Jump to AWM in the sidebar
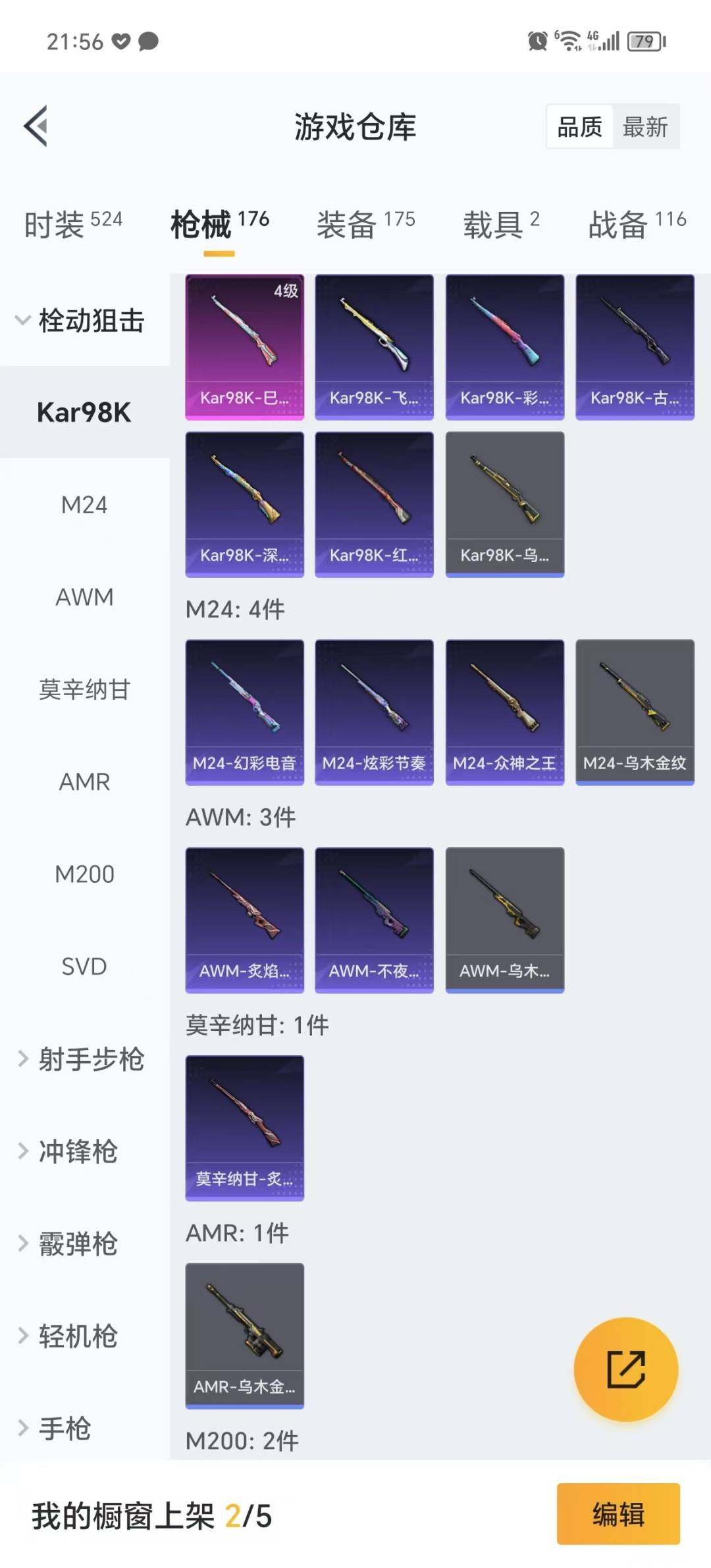Screen dimensions: 711x1568 pyautogui.click(x=84, y=597)
